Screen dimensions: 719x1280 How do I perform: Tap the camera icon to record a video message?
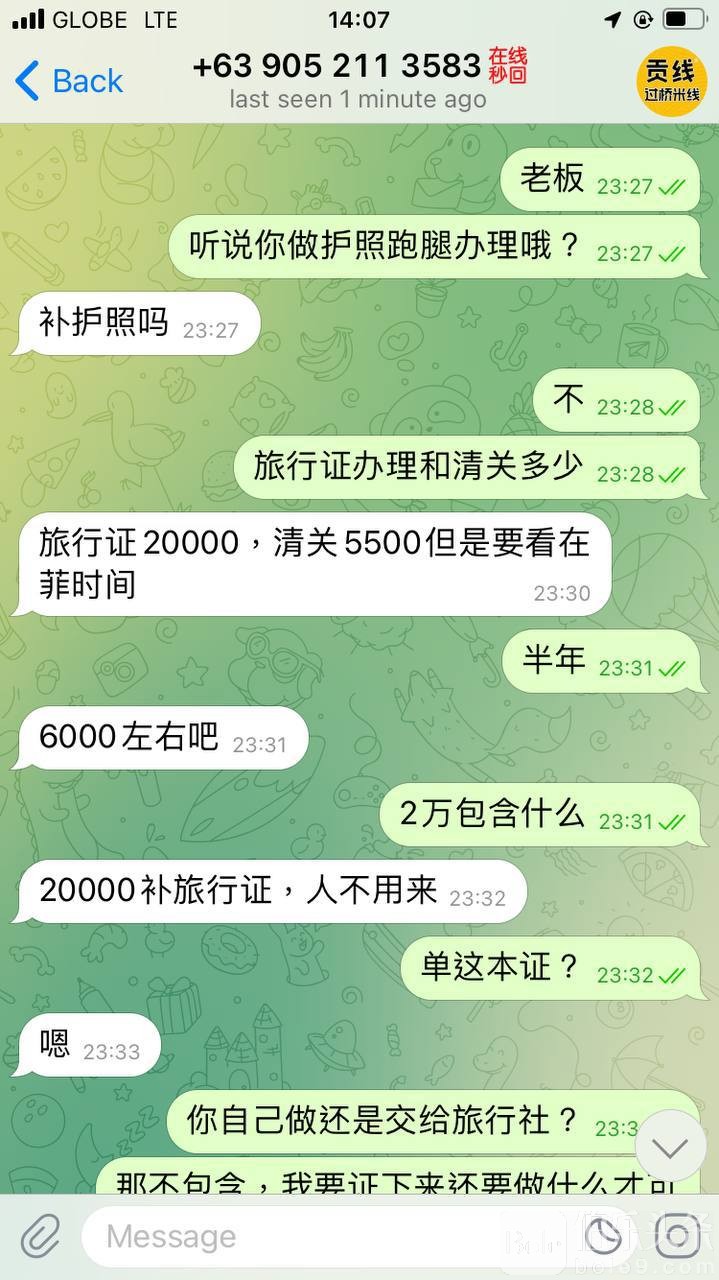point(676,1237)
